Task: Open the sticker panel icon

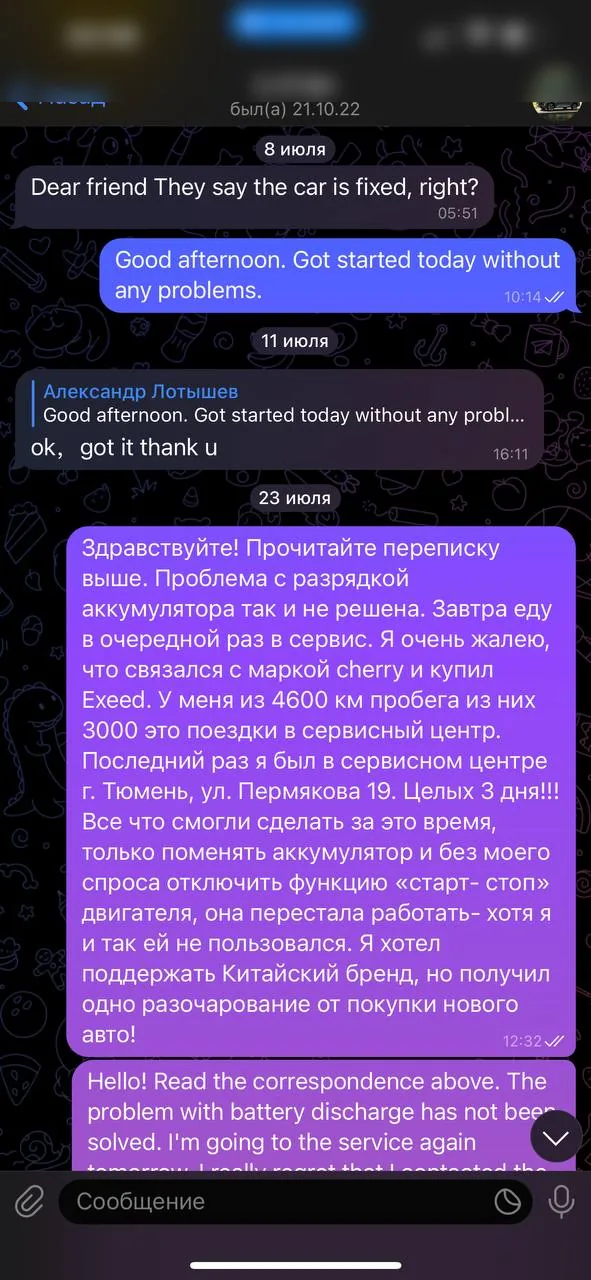Action: pos(508,1201)
